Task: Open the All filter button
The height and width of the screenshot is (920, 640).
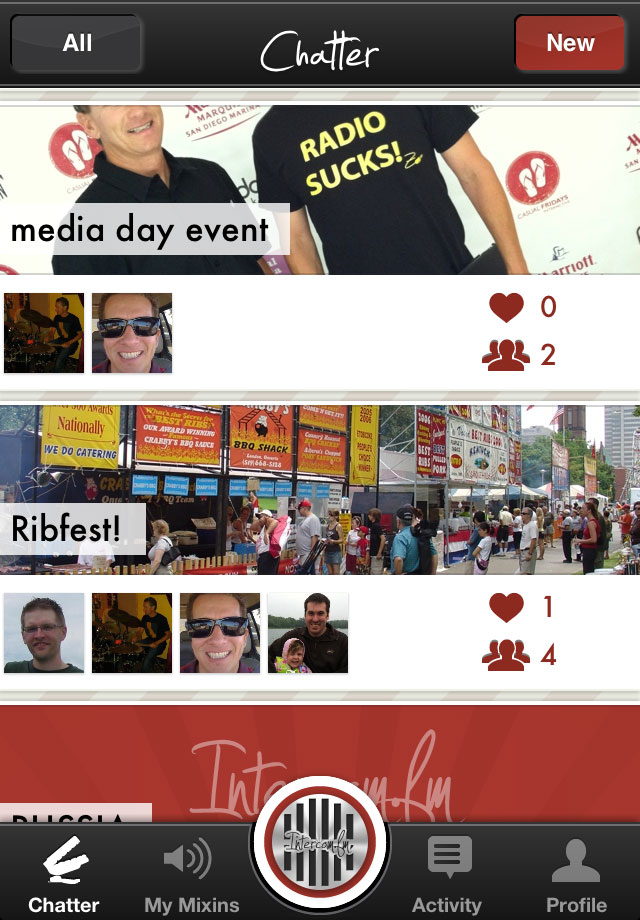Action: [x=76, y=43]
